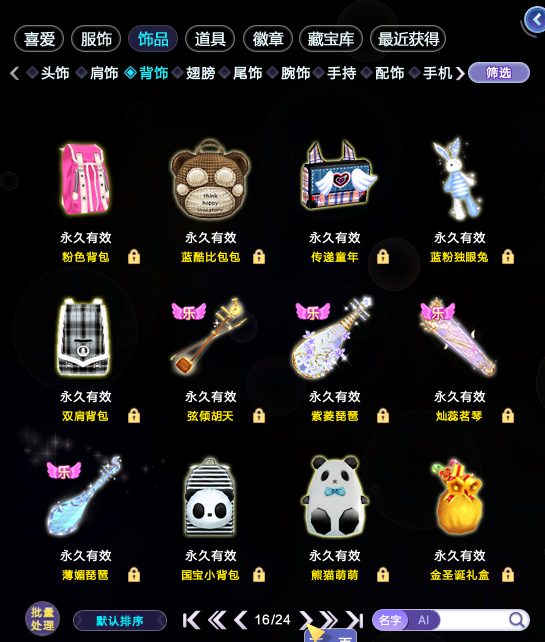Change sort order via 默认排序
This screenshot has height=642, width=545.
tap(120, 621)
